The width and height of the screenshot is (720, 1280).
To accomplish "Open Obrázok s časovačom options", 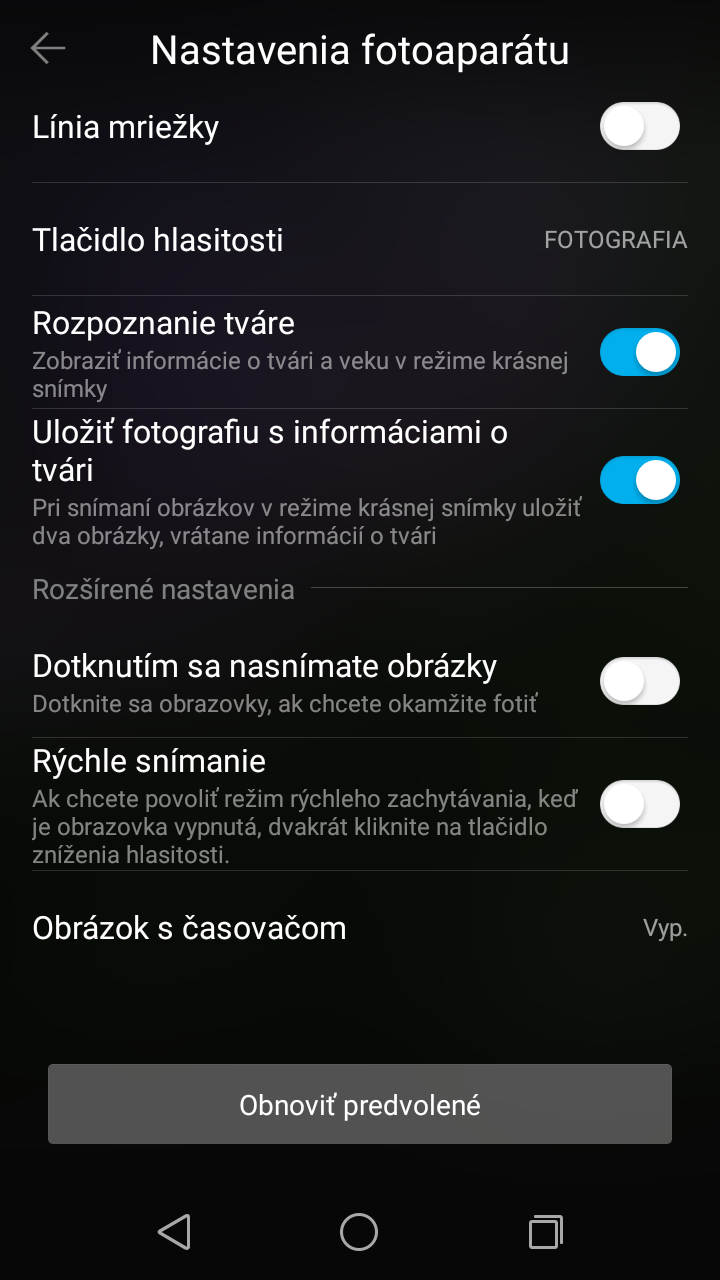I will [x=360, y=928].
